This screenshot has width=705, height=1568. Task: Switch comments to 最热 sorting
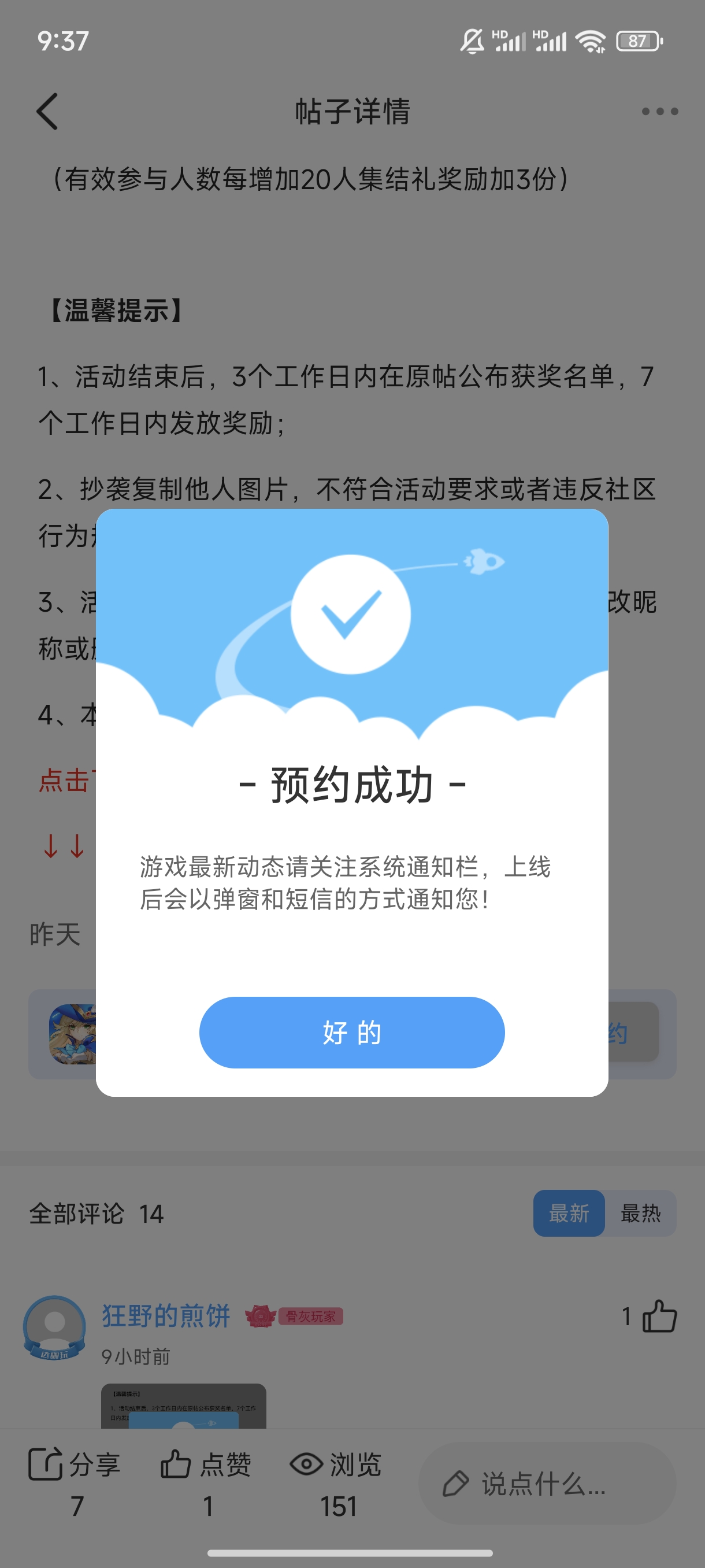point(640,1213)
